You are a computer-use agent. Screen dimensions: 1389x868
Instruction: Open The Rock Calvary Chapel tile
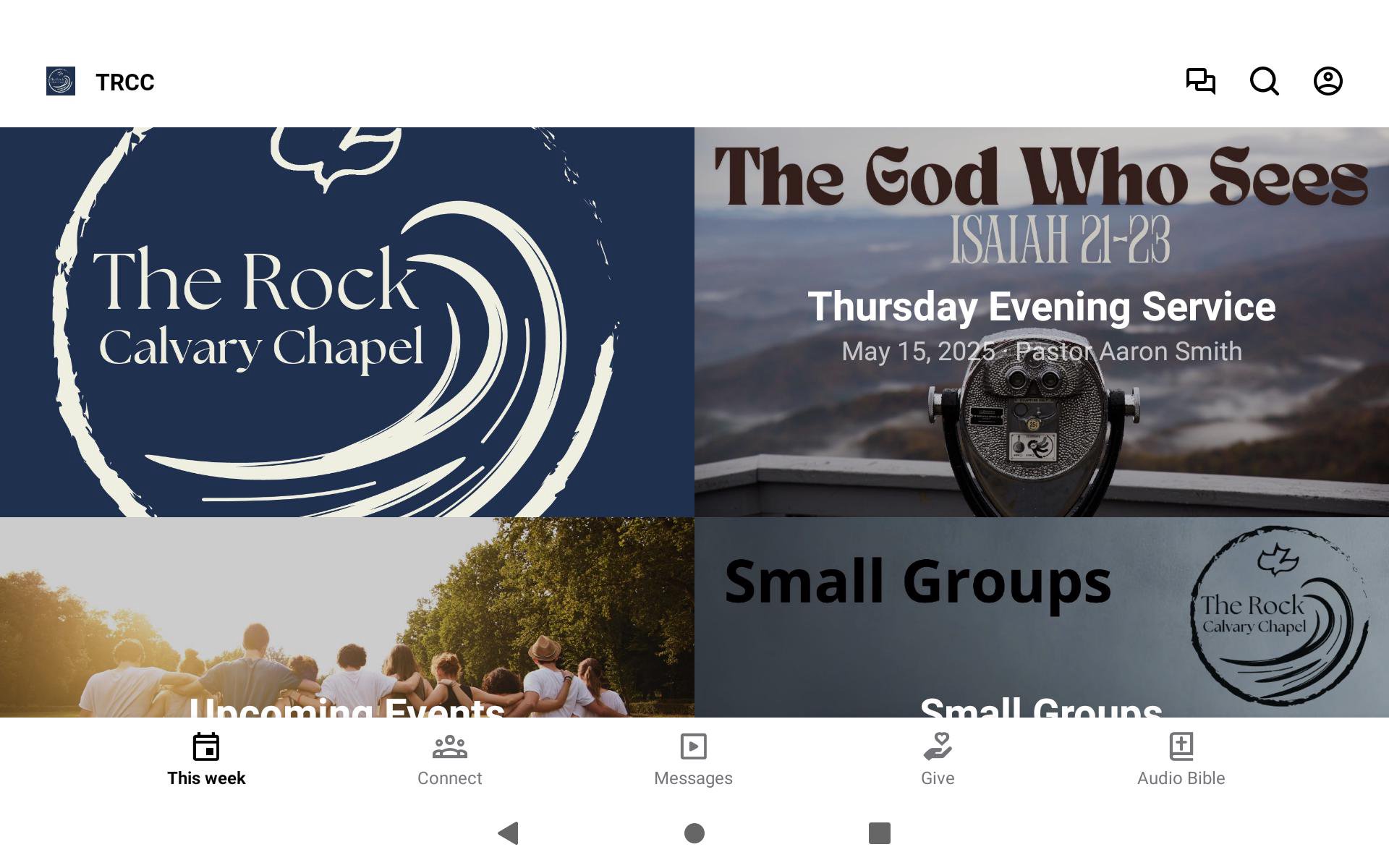click(x=347, y=322)
